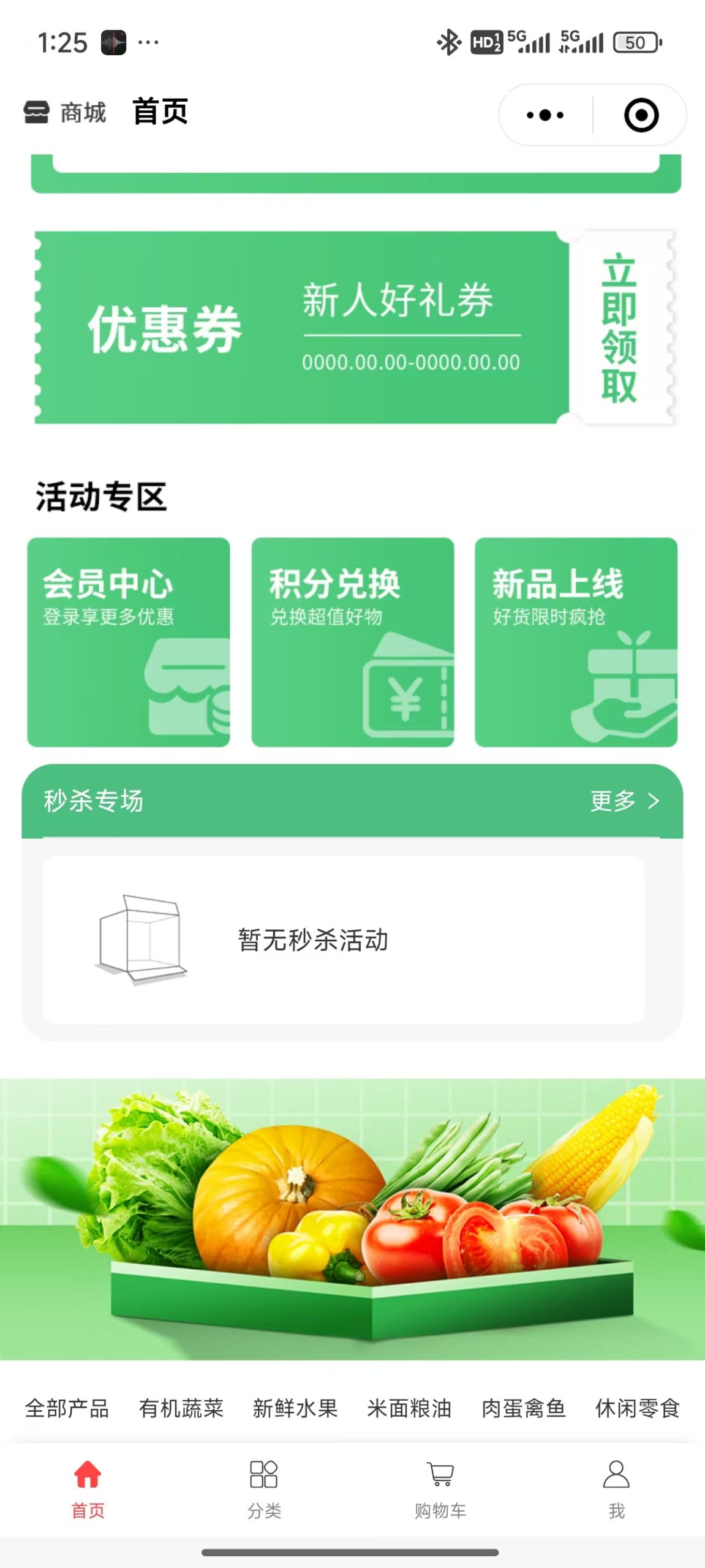This screenshot has height=1568, width=705.
Task: Open the vegetable banner image
Action: coord(353,1219)
